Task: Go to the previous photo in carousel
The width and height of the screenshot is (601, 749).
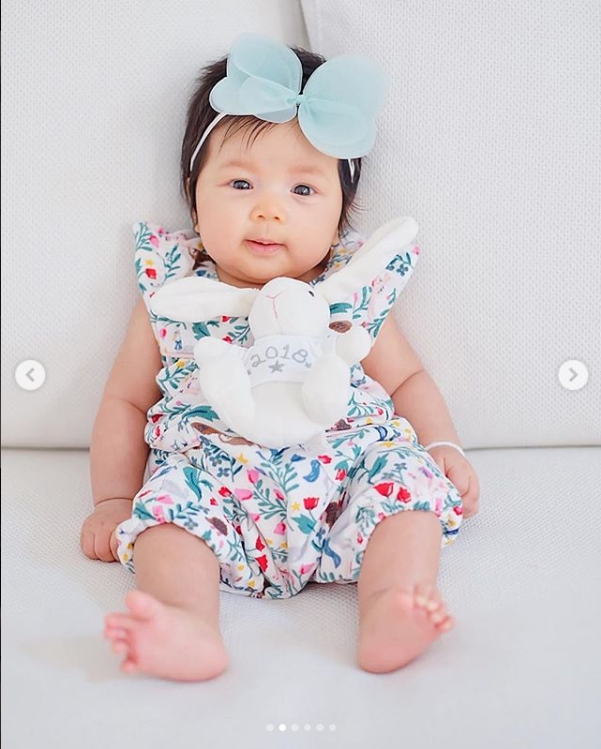Action: click(30, 375)
